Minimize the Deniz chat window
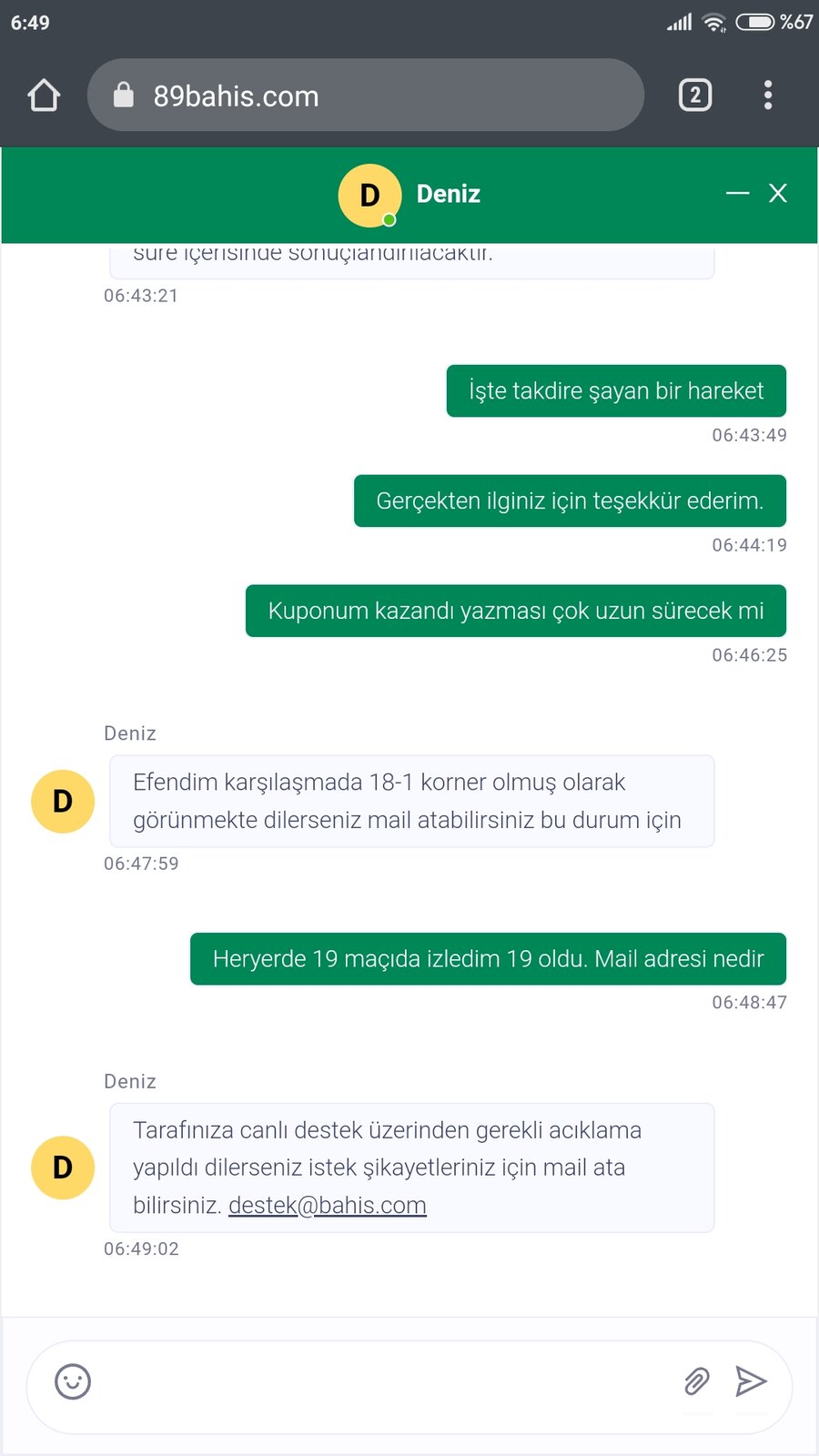Viewport: 819px width, 1456px height. click(x=737, y=193)
